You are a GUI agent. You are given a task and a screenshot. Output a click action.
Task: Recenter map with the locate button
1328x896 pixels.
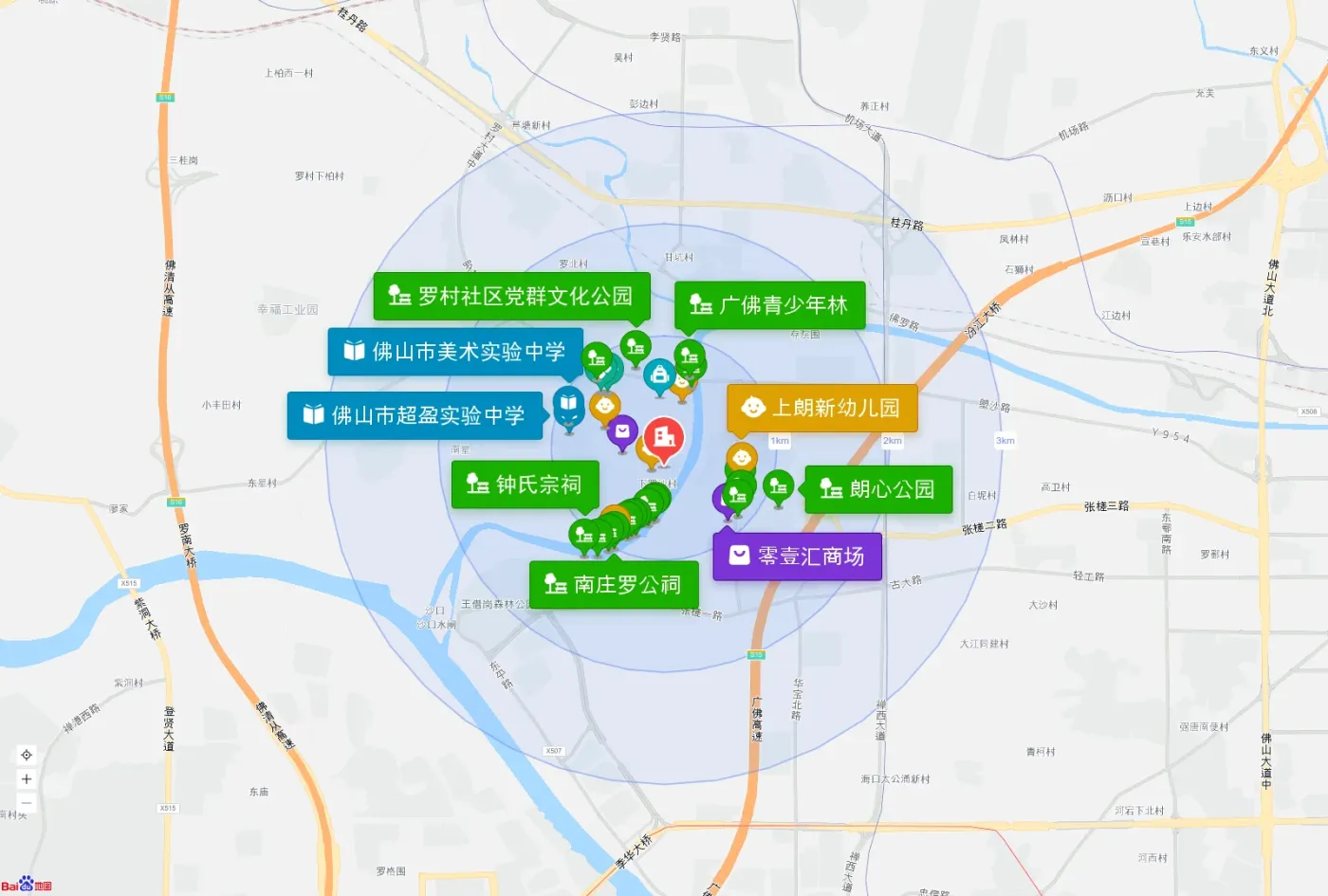(x=27, y=755)
